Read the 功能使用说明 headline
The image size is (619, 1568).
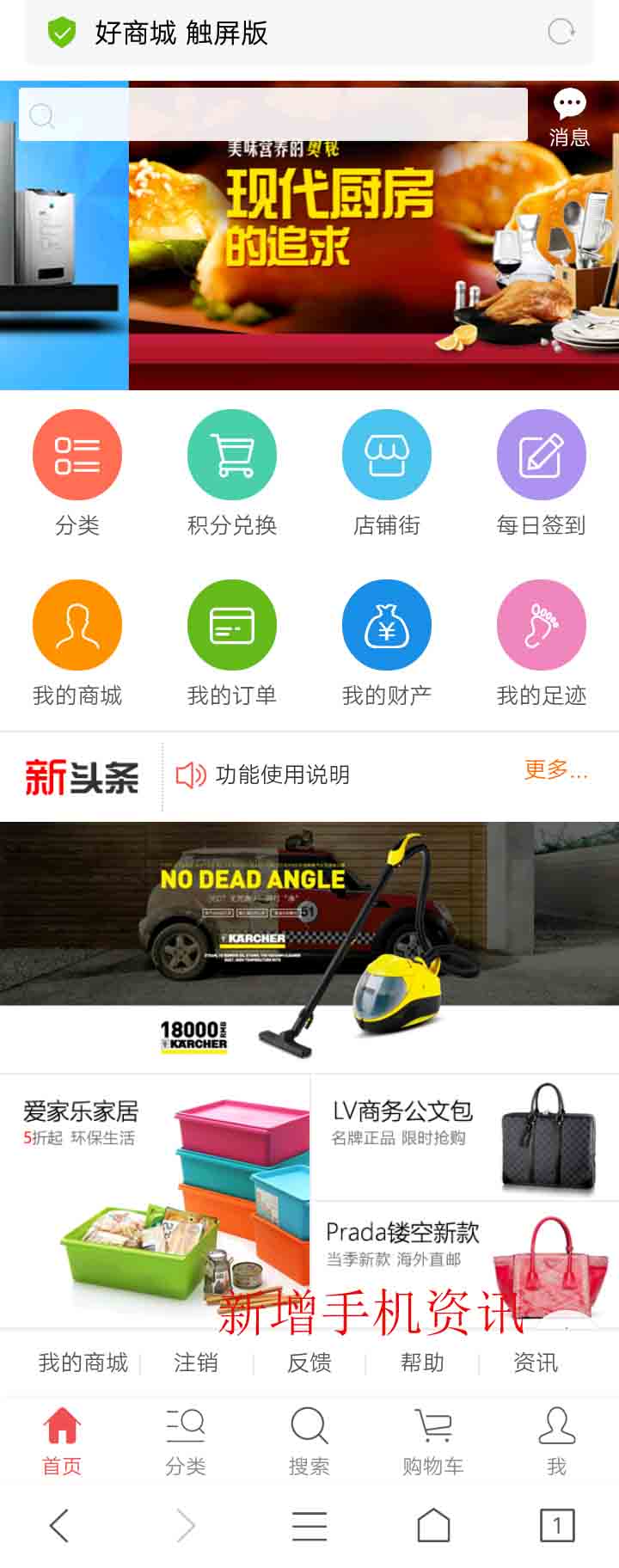click(x=282, y=775)
